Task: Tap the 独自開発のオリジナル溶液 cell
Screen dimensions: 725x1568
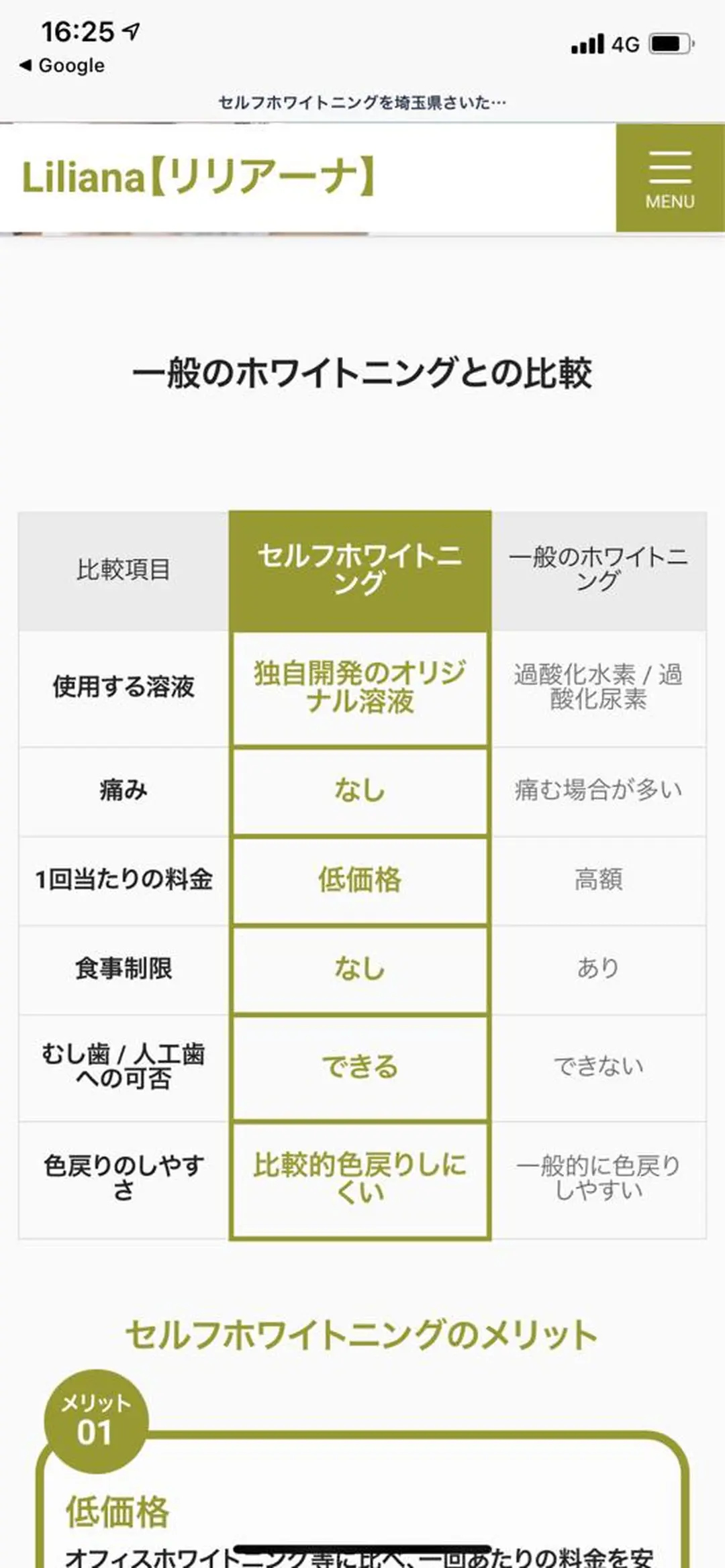Action: click(x=360, y=686)
